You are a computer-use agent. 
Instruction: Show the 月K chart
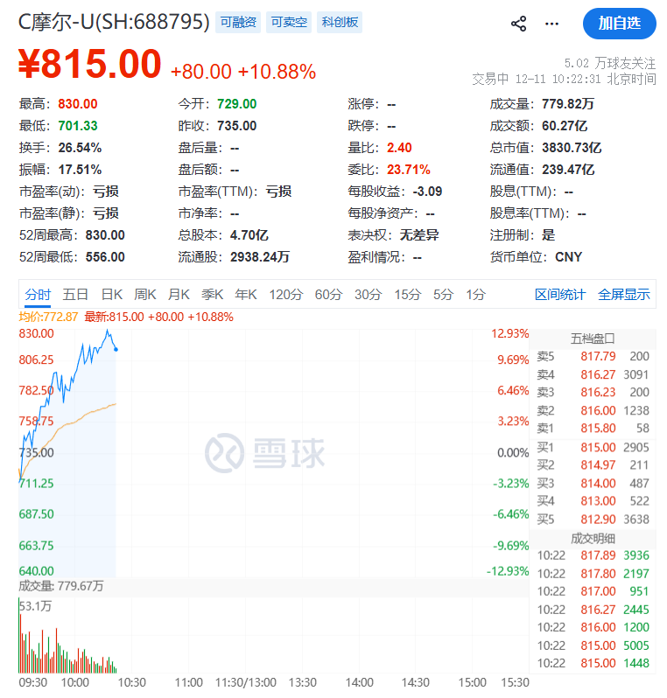point(179,294)
